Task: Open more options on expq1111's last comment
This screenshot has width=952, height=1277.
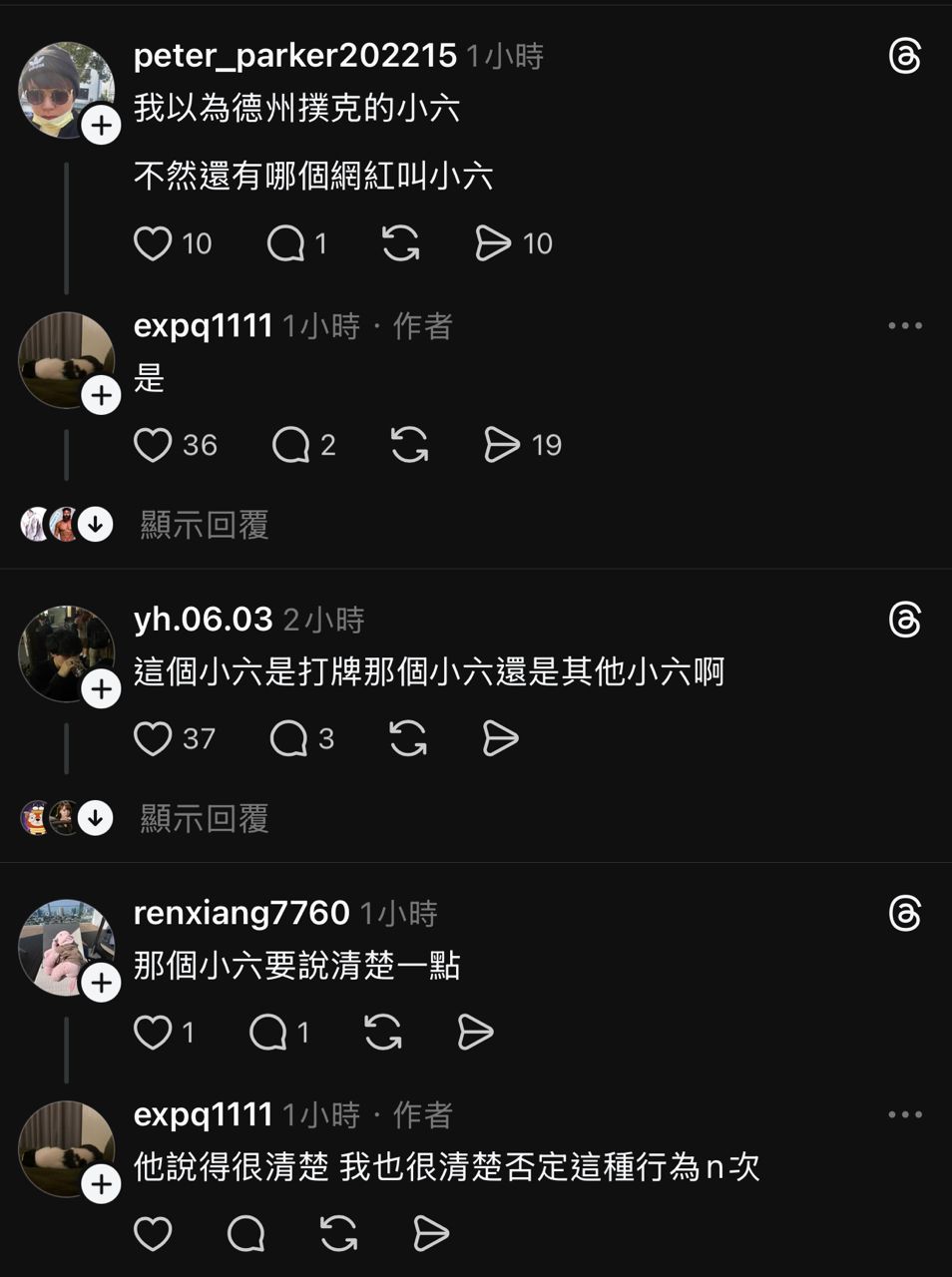Action: (904, 1115)
